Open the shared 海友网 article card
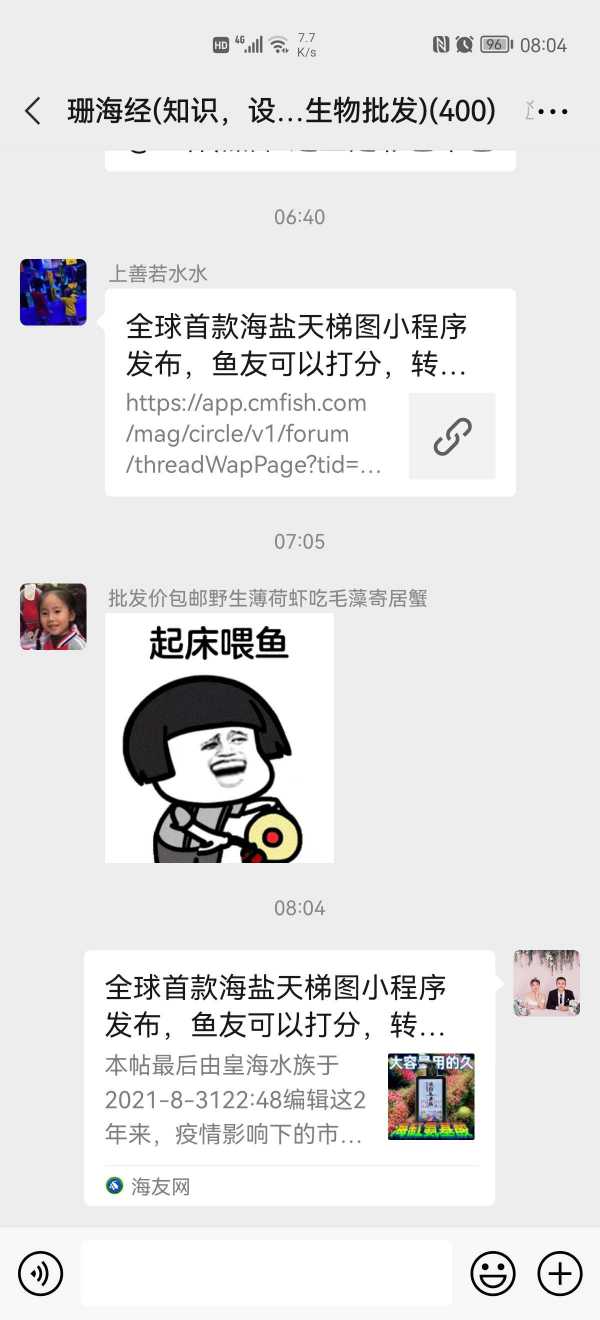The image size is (600, 1320). (x=289, y=1077)
